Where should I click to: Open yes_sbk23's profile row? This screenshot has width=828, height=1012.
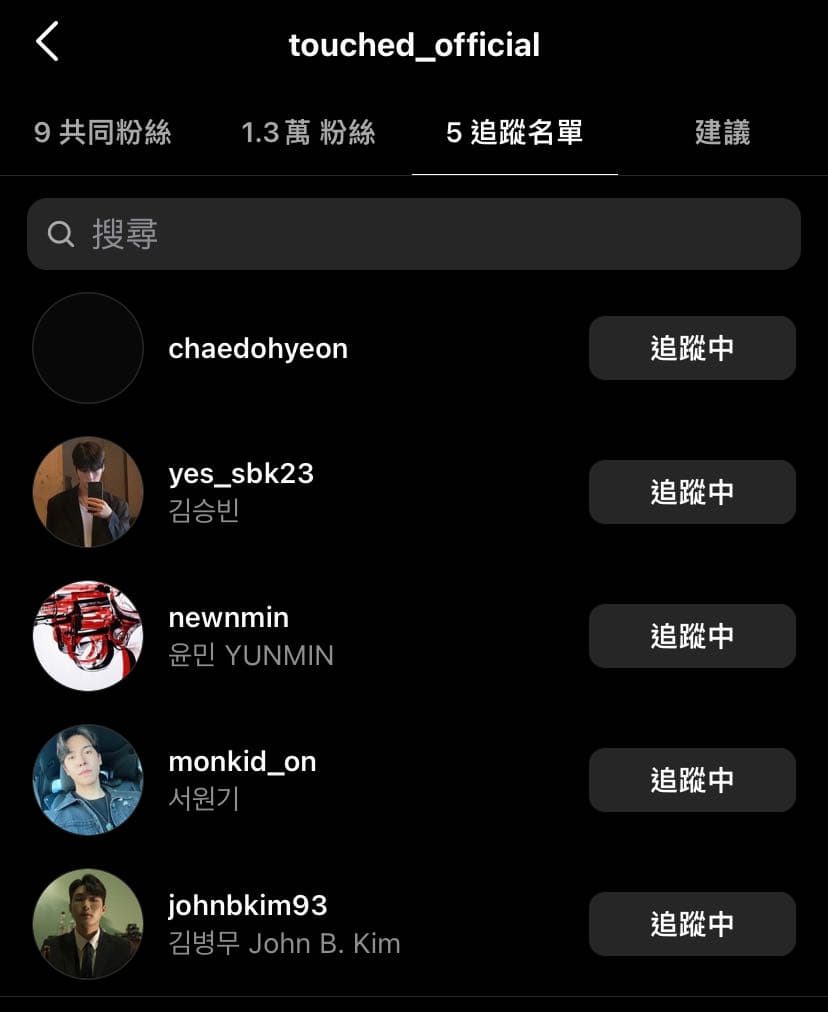[x=240, y=491]
